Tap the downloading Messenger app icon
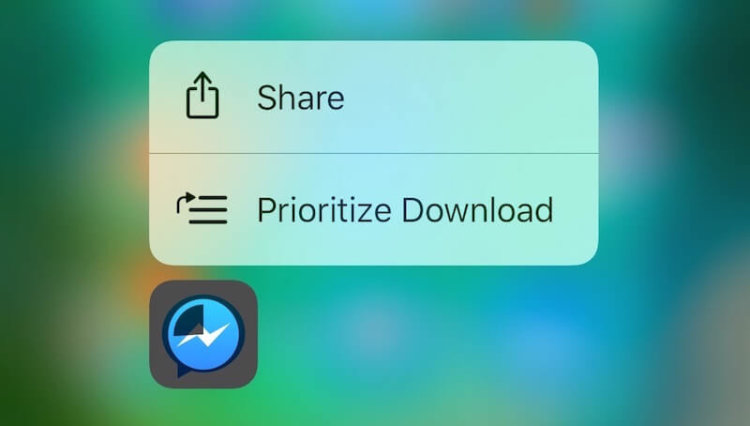Screen dimensions: 750x426 coord(203,334)
